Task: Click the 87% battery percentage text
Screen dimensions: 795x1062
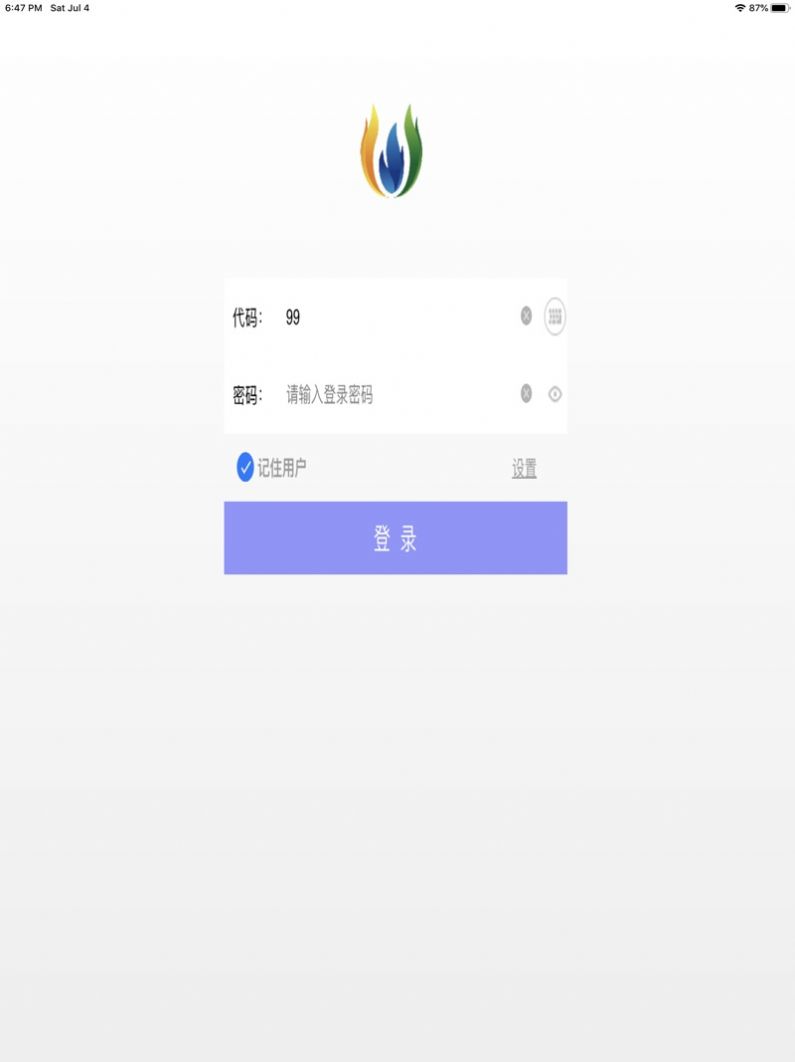Action: (757, 7)
